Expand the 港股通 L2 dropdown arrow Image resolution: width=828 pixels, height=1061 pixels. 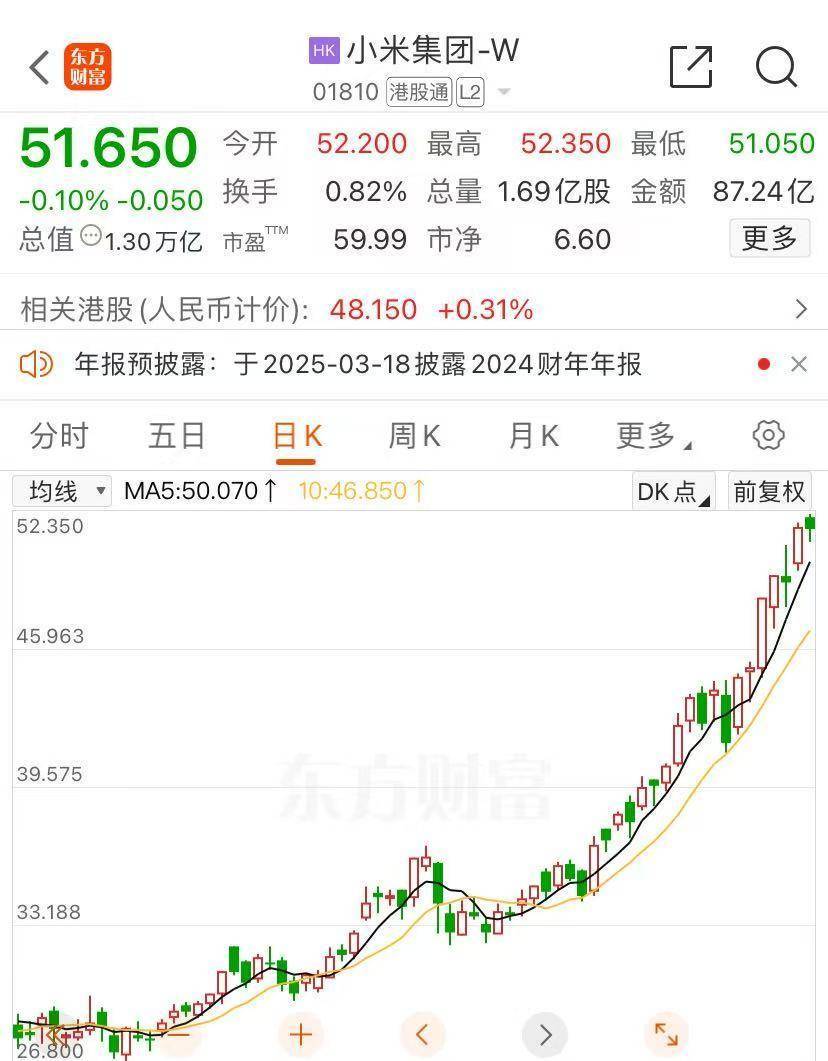point(504,91)
